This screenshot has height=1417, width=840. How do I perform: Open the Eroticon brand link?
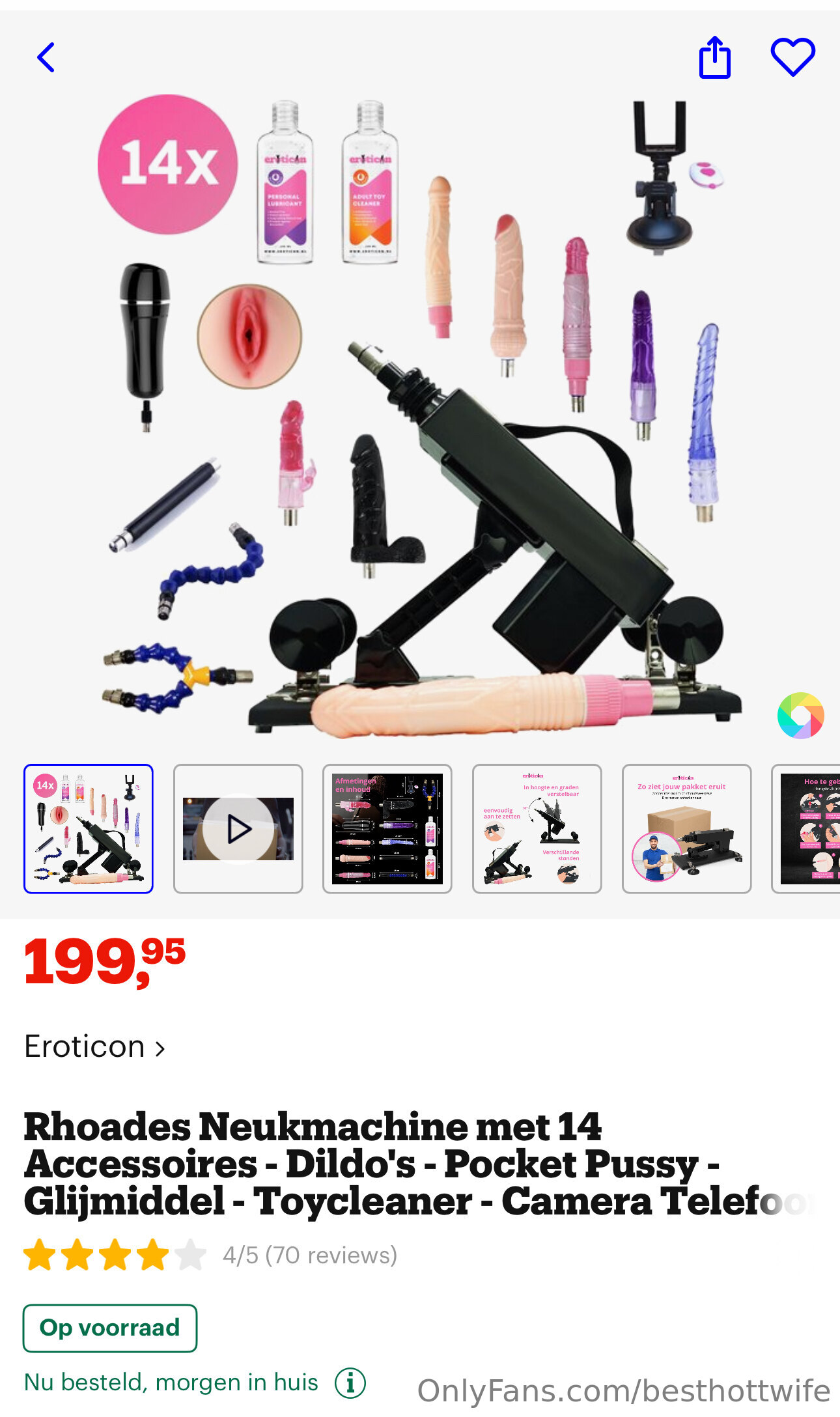pyautogui.click(x=94, y=1046)
